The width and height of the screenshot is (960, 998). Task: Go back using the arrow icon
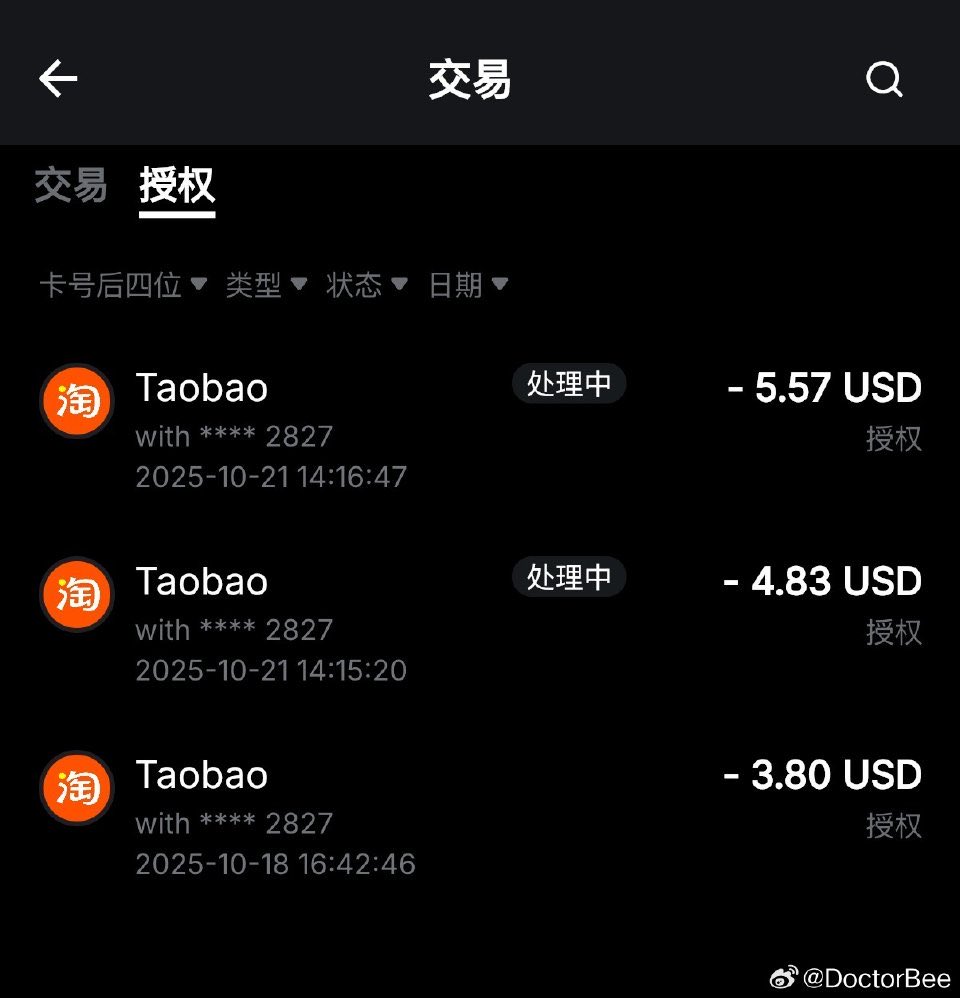58,79
